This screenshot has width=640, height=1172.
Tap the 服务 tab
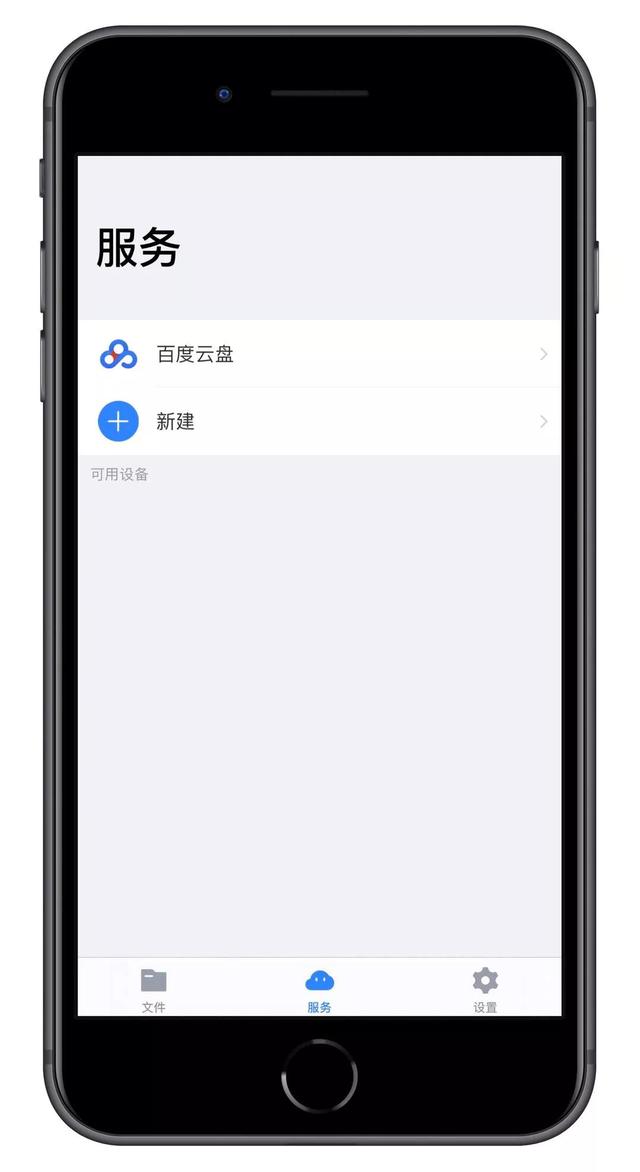tap(319, 990)
